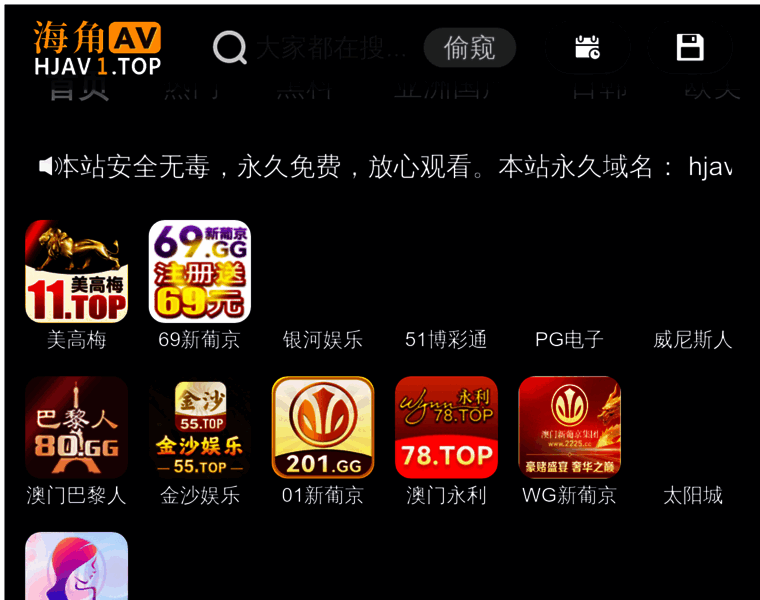Open the calendar history icon
Viewport: 760px width, 600px height.
(587, 48)
